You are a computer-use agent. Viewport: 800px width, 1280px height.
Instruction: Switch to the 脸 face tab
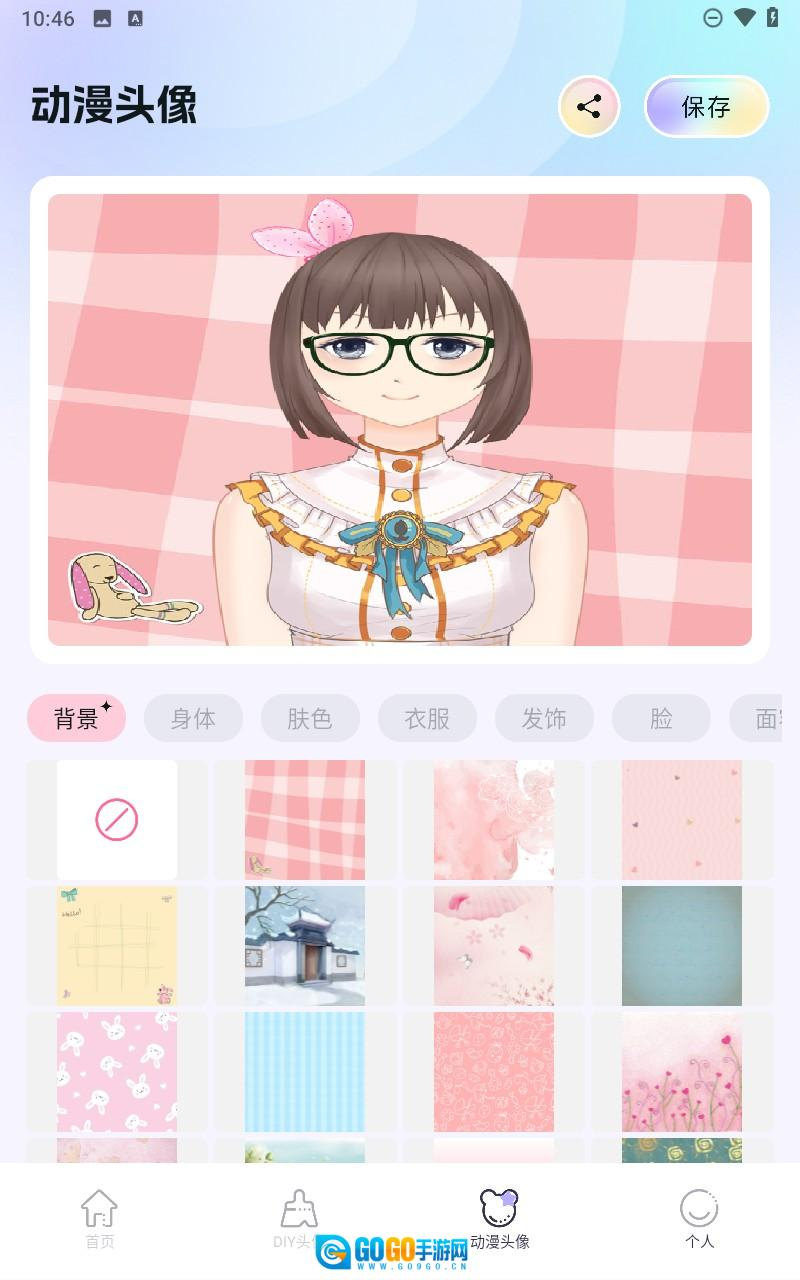click(661, 718)
